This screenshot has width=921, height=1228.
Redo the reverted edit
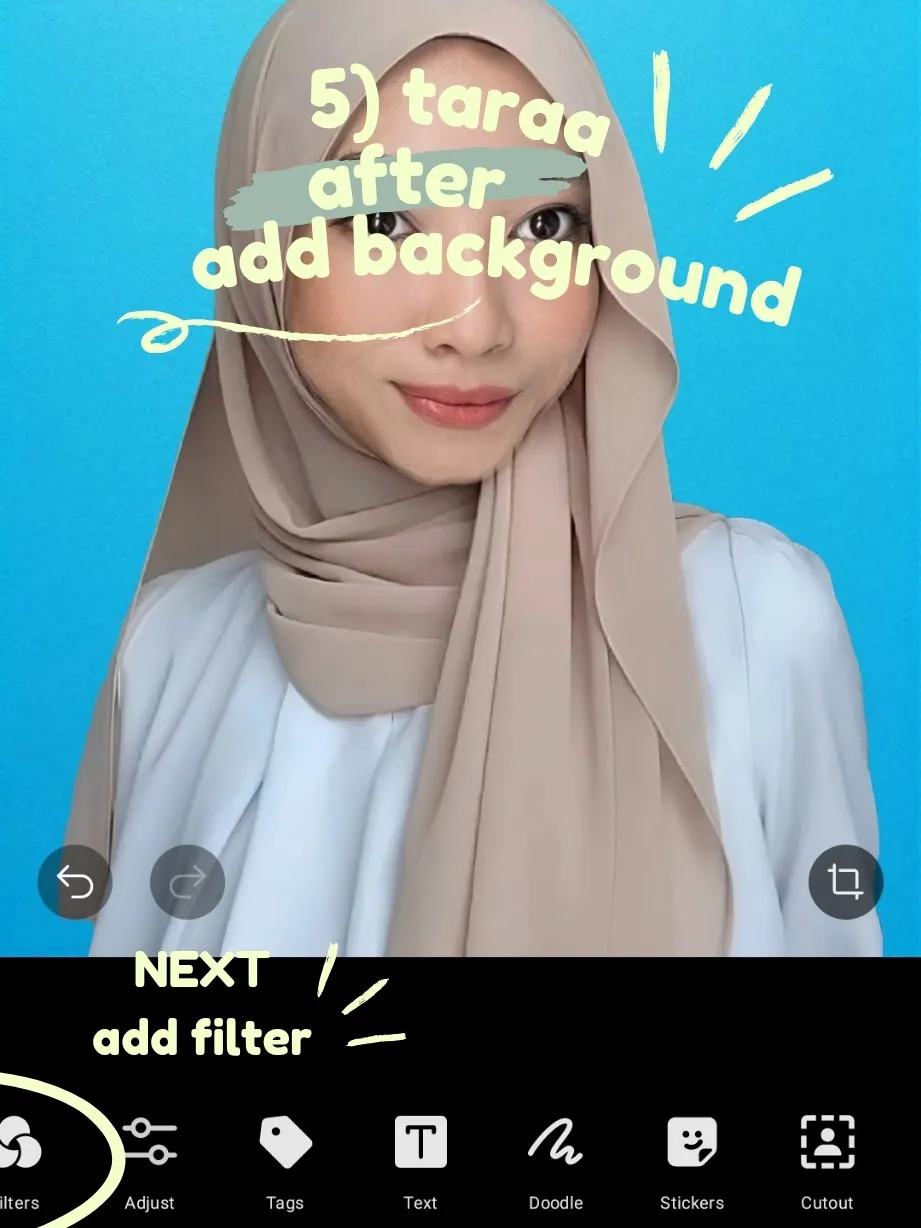point(187,882)
